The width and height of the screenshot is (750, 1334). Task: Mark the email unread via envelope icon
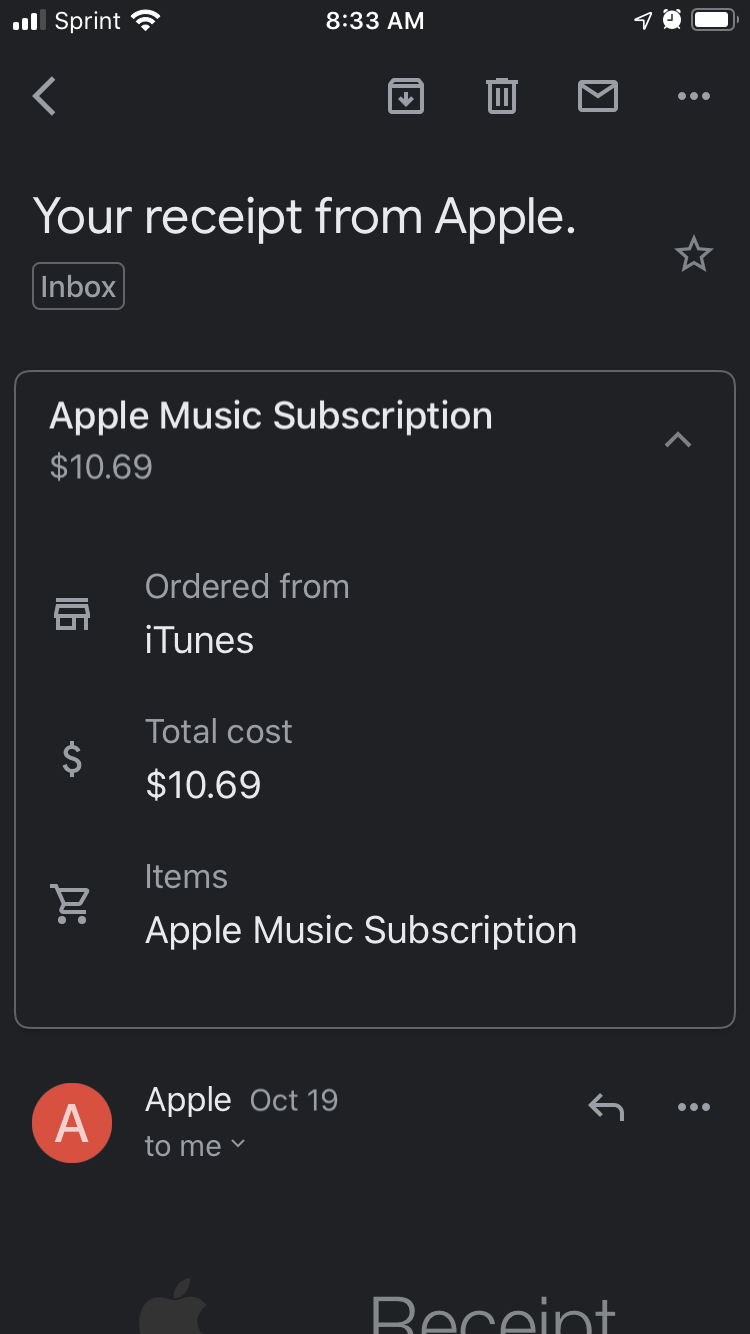[x=597, y=96]
